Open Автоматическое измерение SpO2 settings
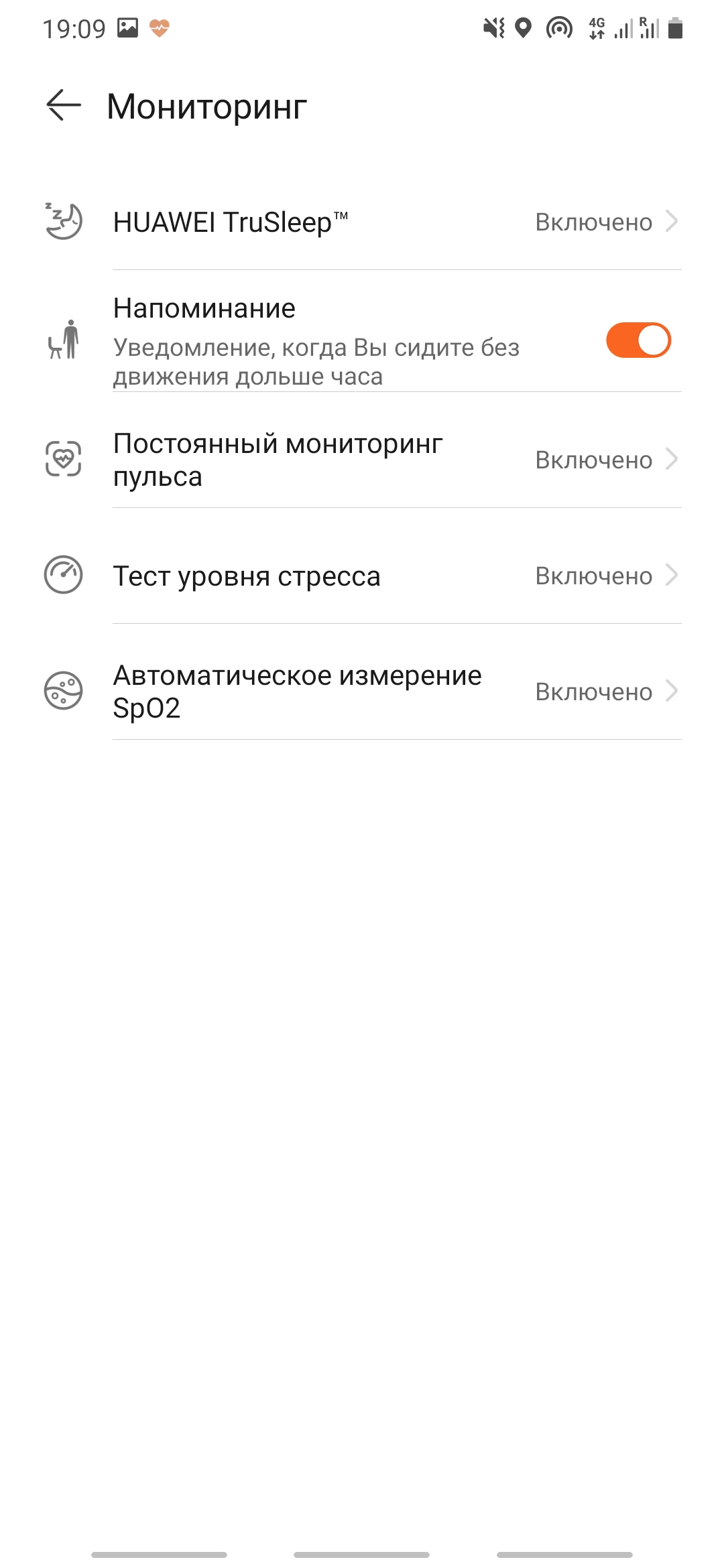Screen dimensions: 724x1568 click(362, 692)
